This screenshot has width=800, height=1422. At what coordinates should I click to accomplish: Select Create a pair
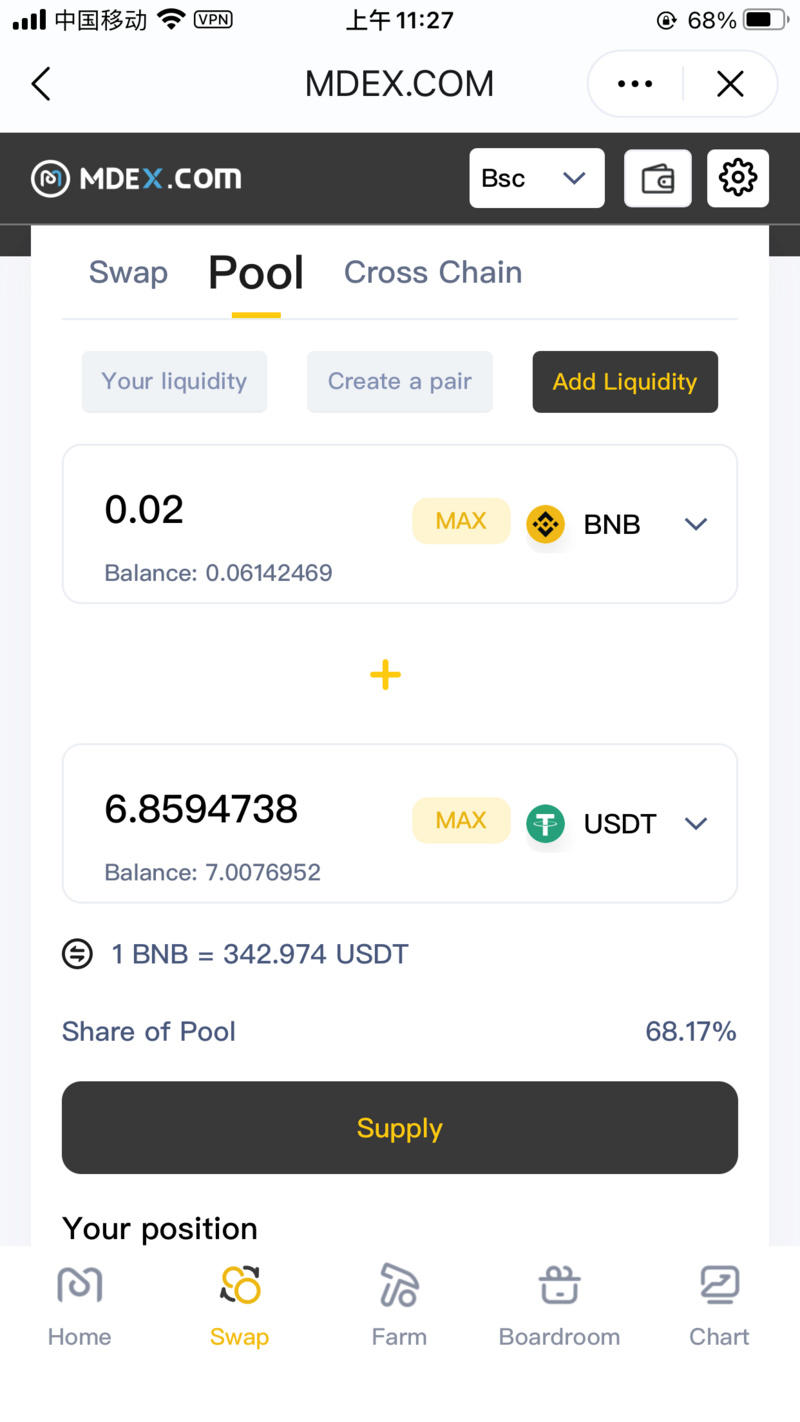coord(400,382)
